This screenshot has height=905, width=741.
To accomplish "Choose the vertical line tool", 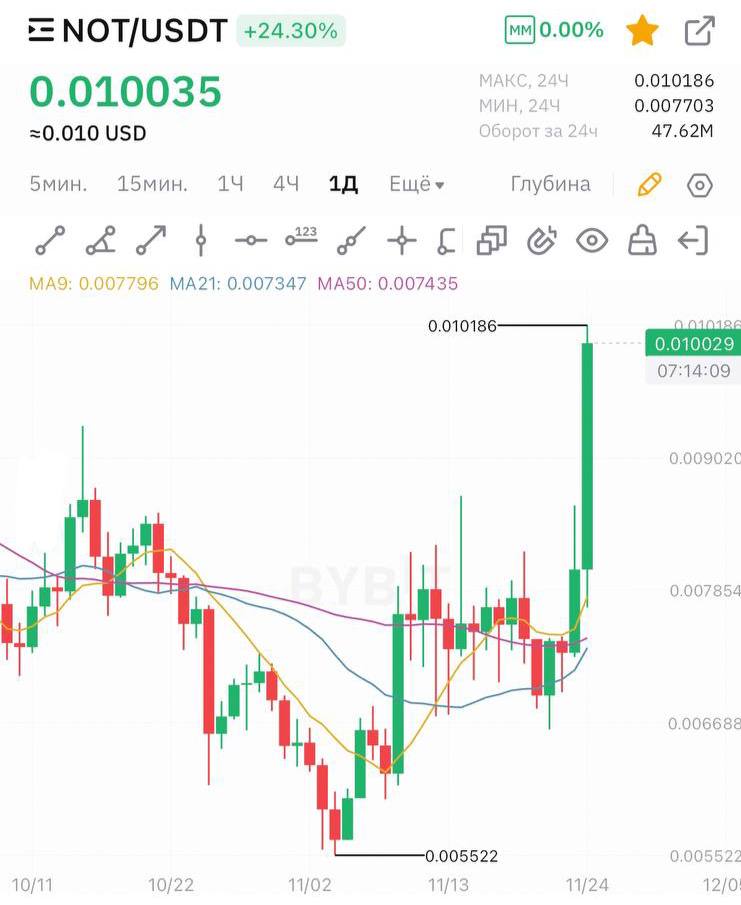I will click(201, 240).
